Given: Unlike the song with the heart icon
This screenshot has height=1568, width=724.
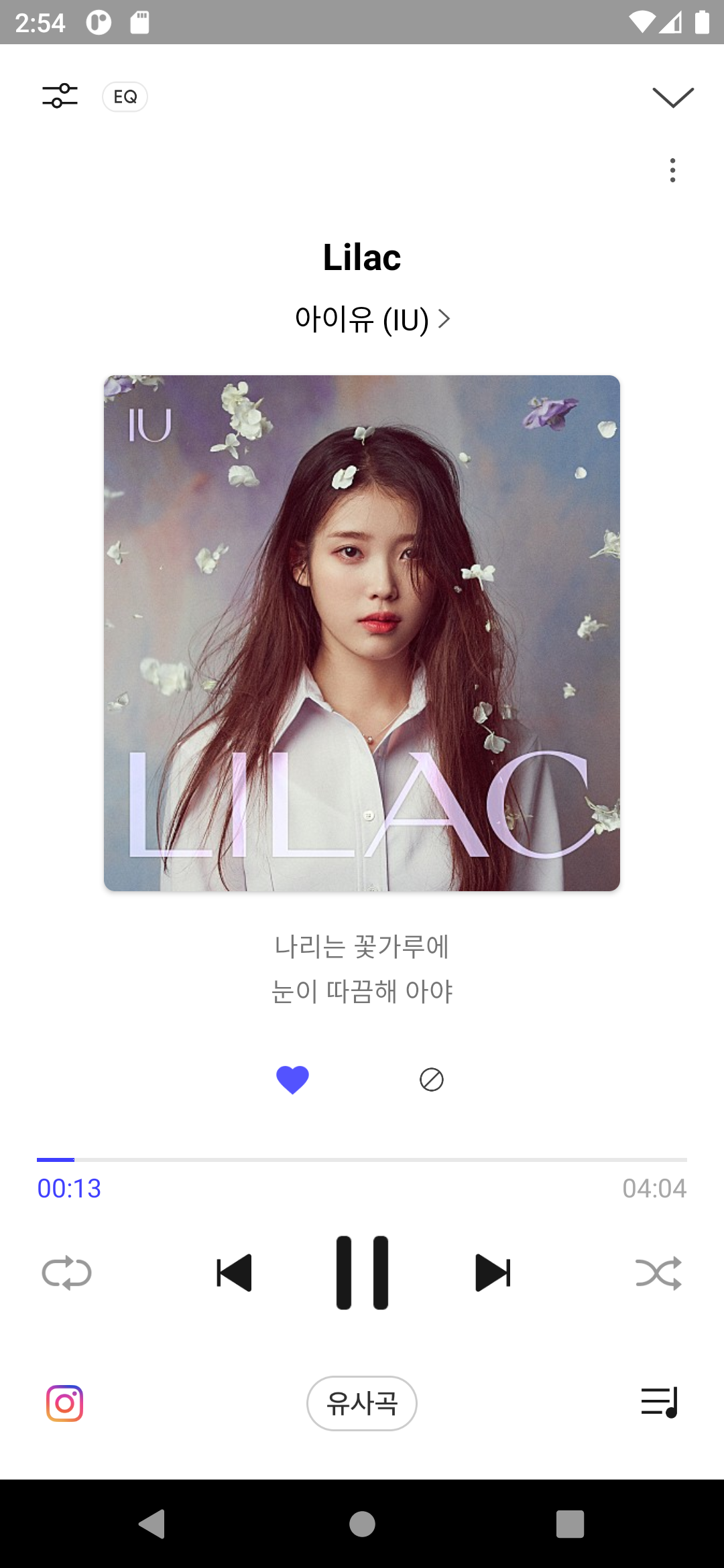Looking at the screenshot, I should click(292, 1080).
